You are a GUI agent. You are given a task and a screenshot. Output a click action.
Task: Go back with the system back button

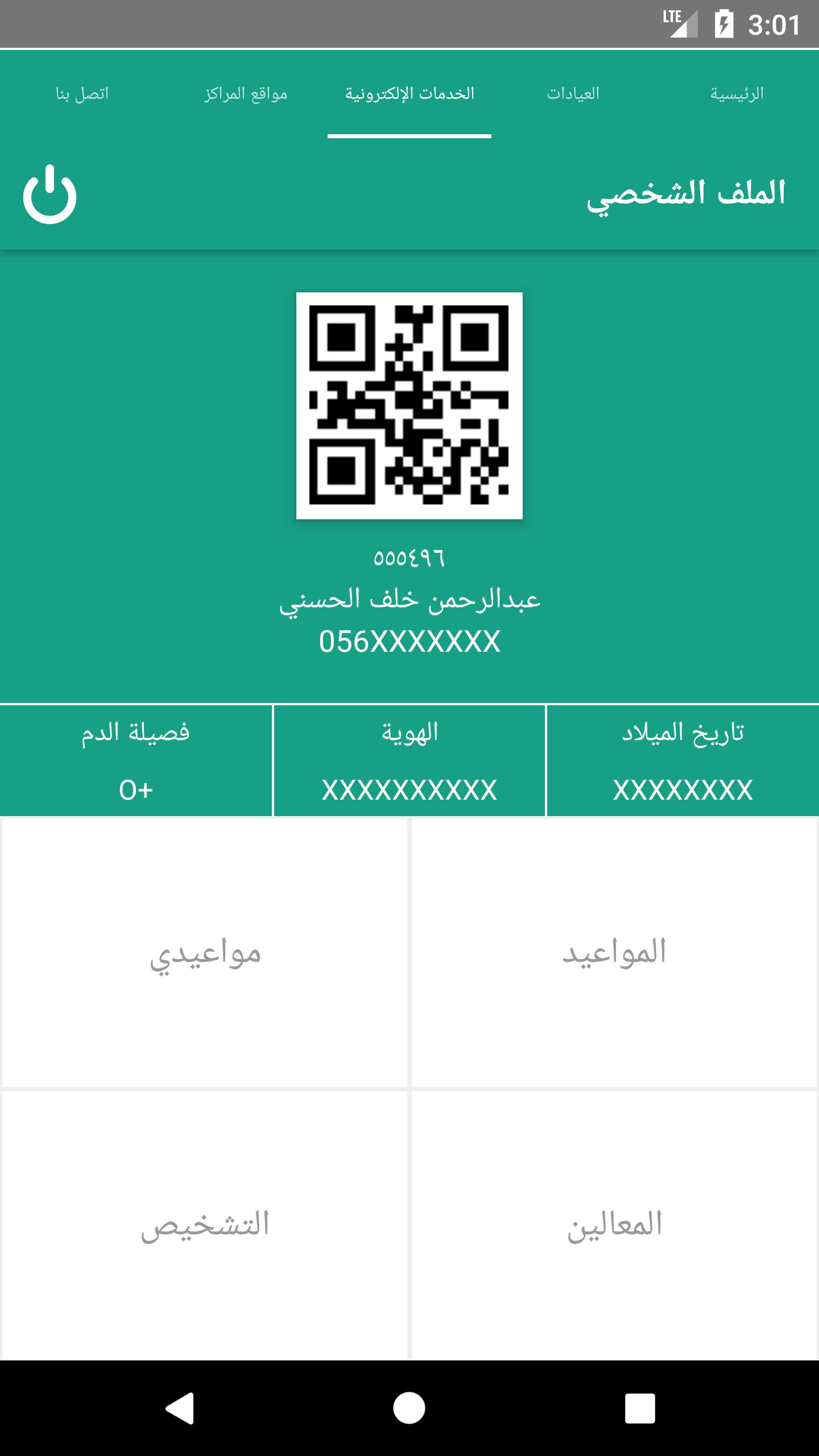[x=180, y=1408]
